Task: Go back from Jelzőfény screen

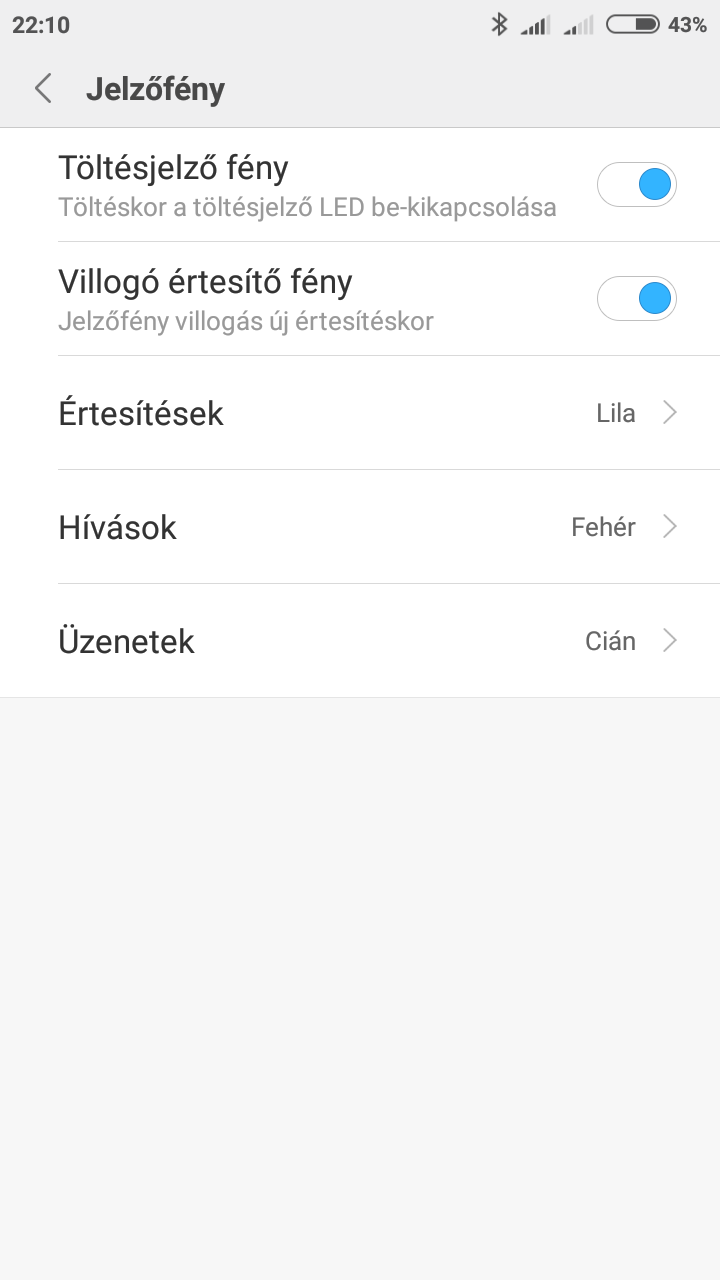Action: (43, 89)
